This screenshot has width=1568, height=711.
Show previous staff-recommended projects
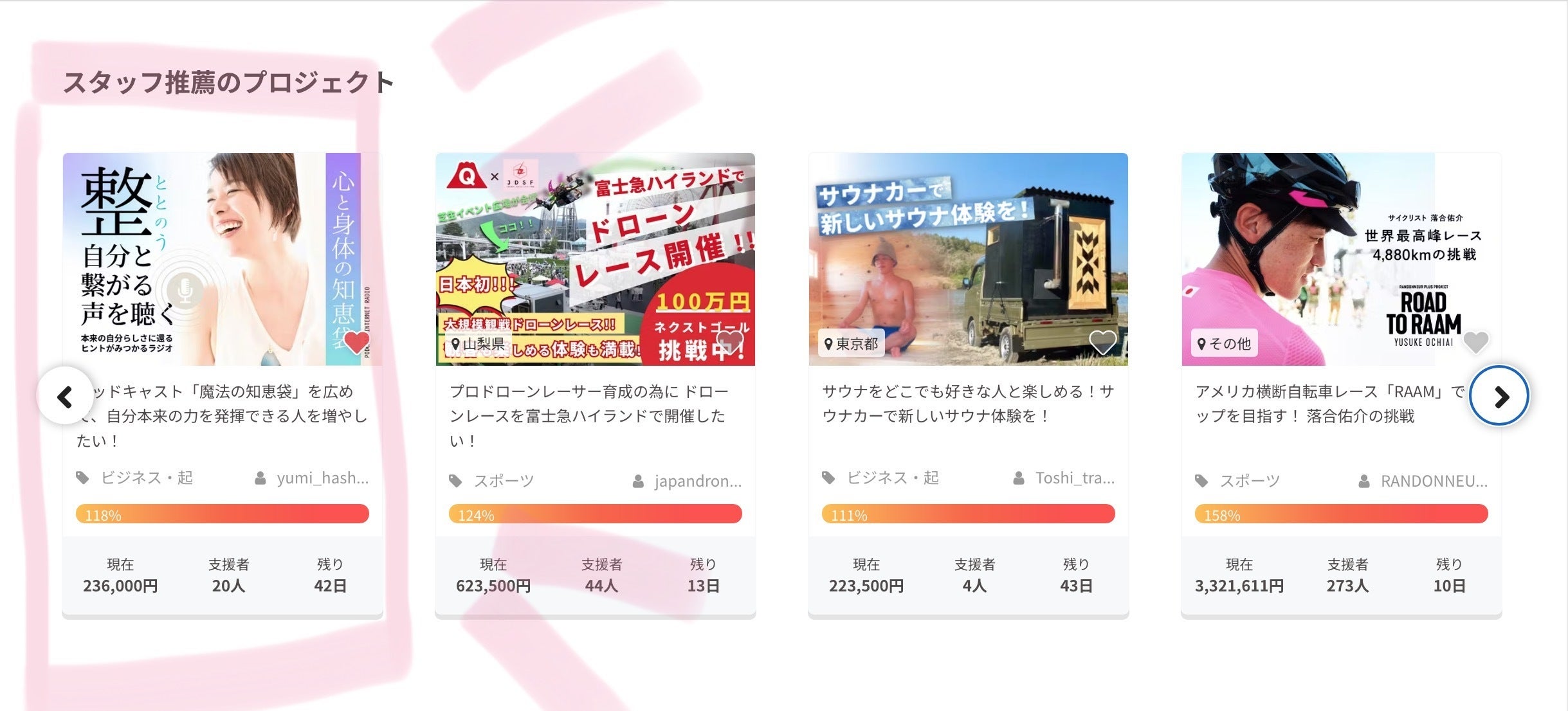(65, 396)
